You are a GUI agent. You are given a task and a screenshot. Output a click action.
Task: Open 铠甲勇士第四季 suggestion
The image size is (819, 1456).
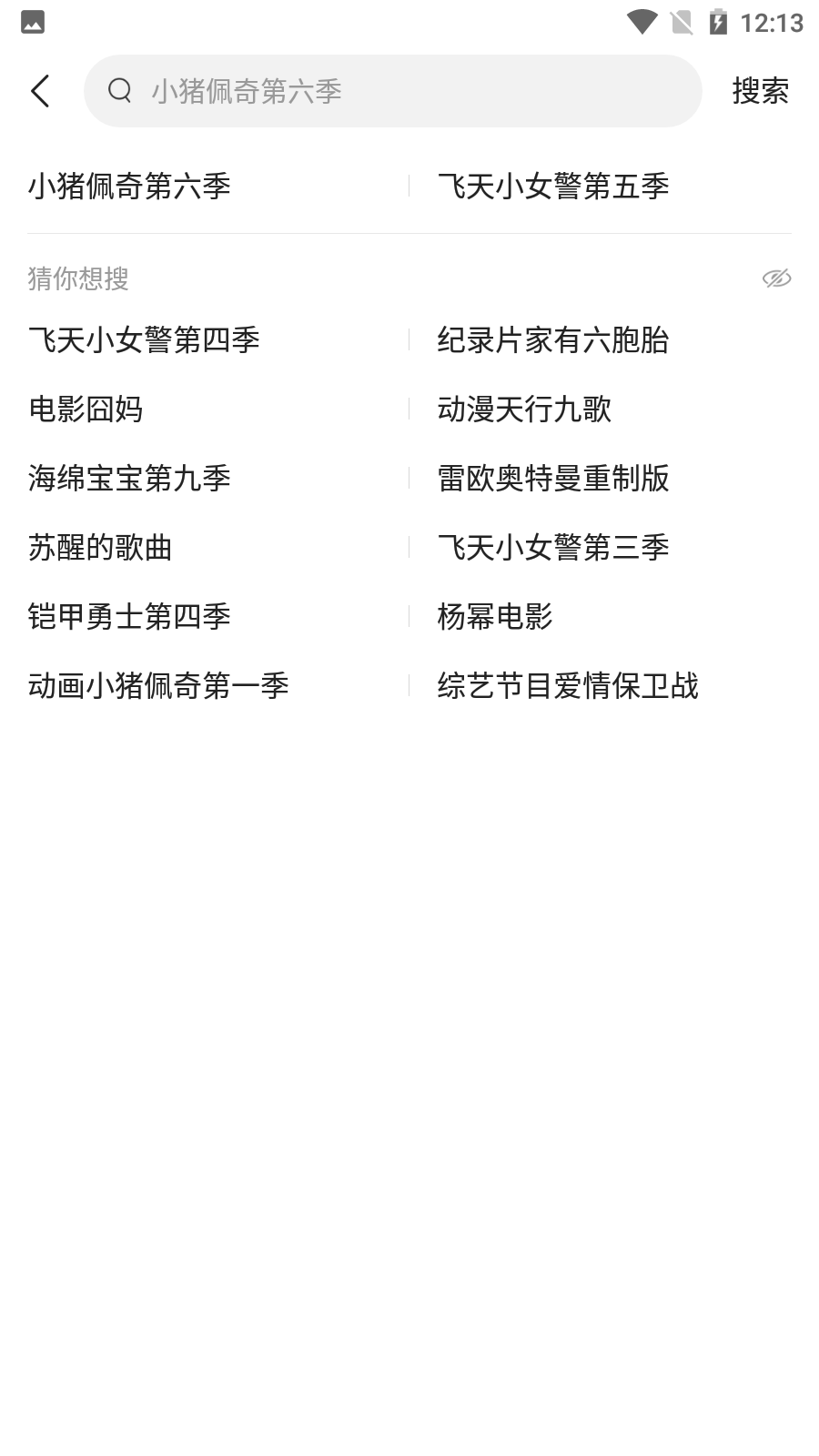point(129,617)
